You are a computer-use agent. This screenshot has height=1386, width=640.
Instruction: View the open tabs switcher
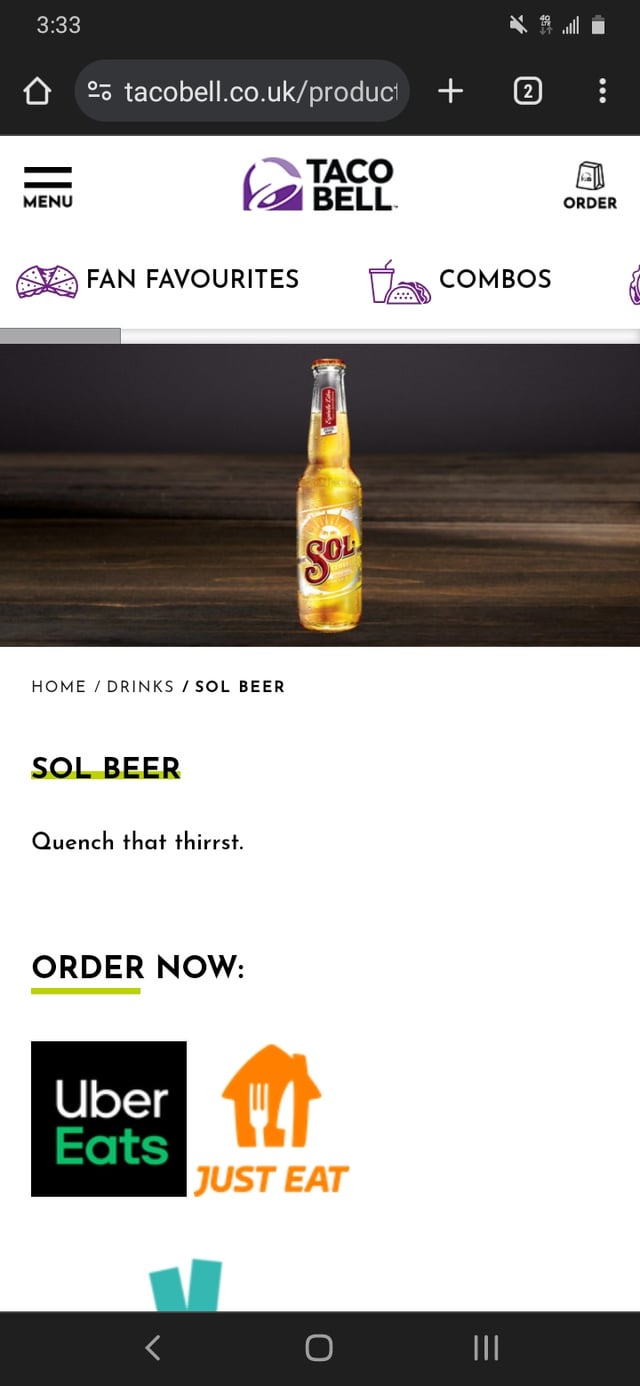[527, 92]
